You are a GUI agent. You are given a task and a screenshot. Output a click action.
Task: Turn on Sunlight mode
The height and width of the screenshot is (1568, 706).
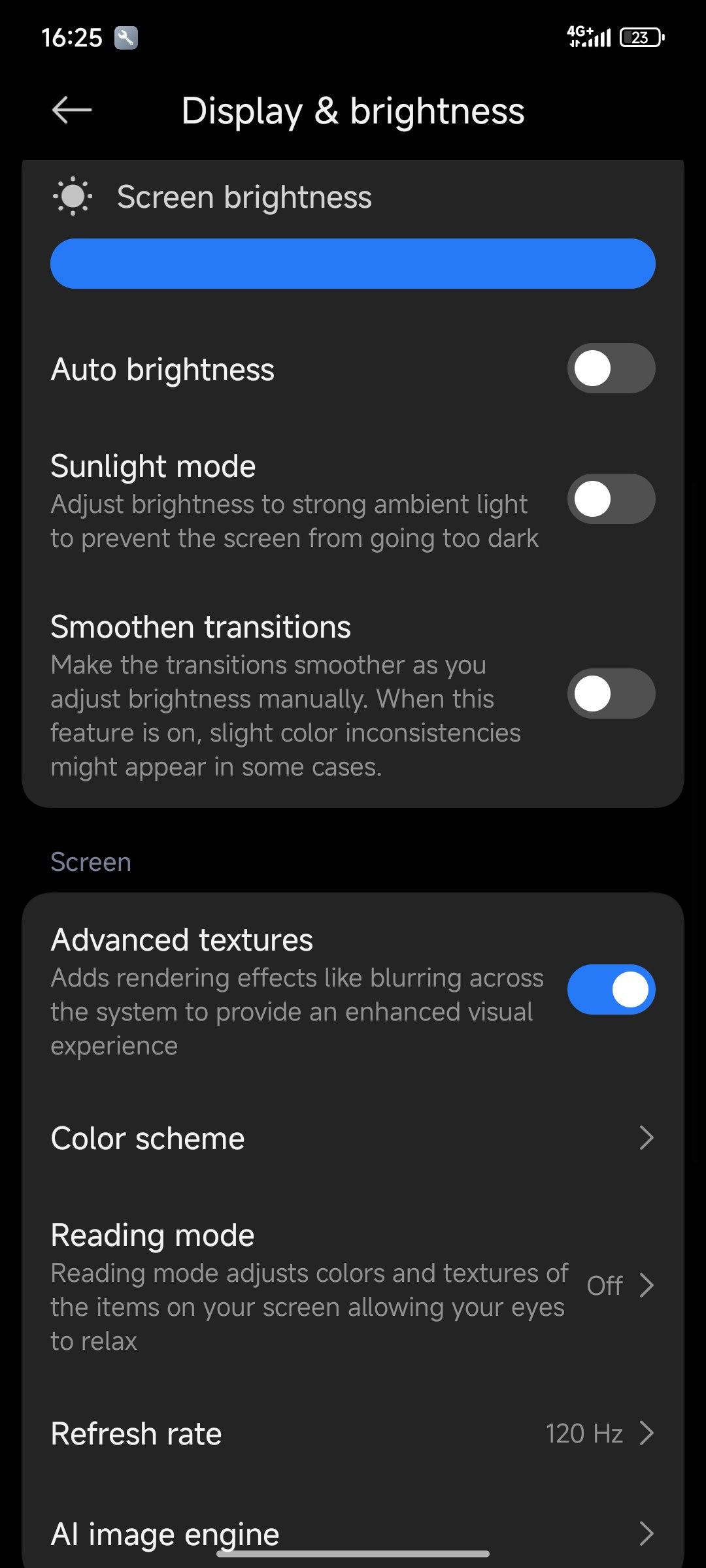pos(611,499)
